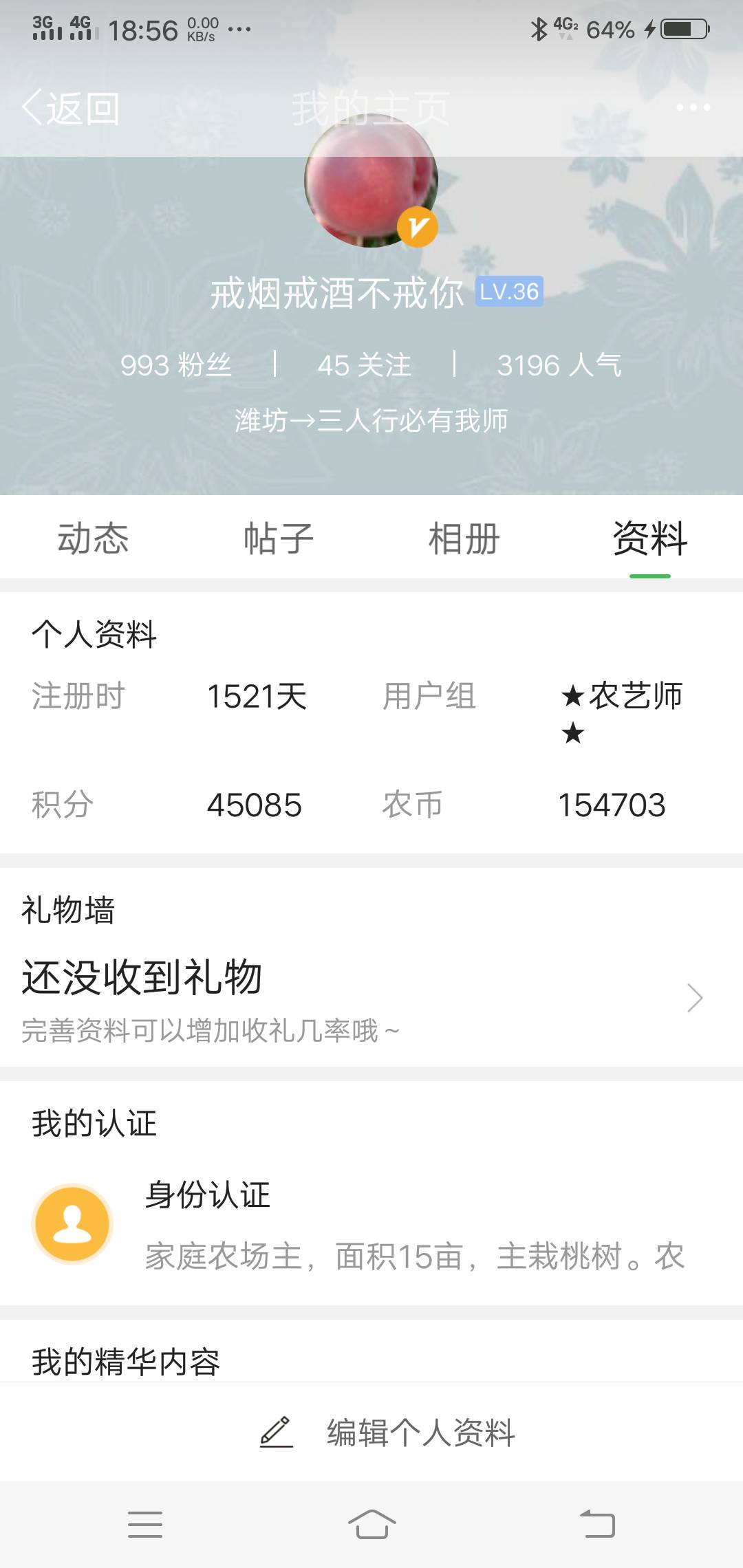View the 993 粉丝 followers list
This screenshot has width=743, height=1568.
click(x=175, y=364)
